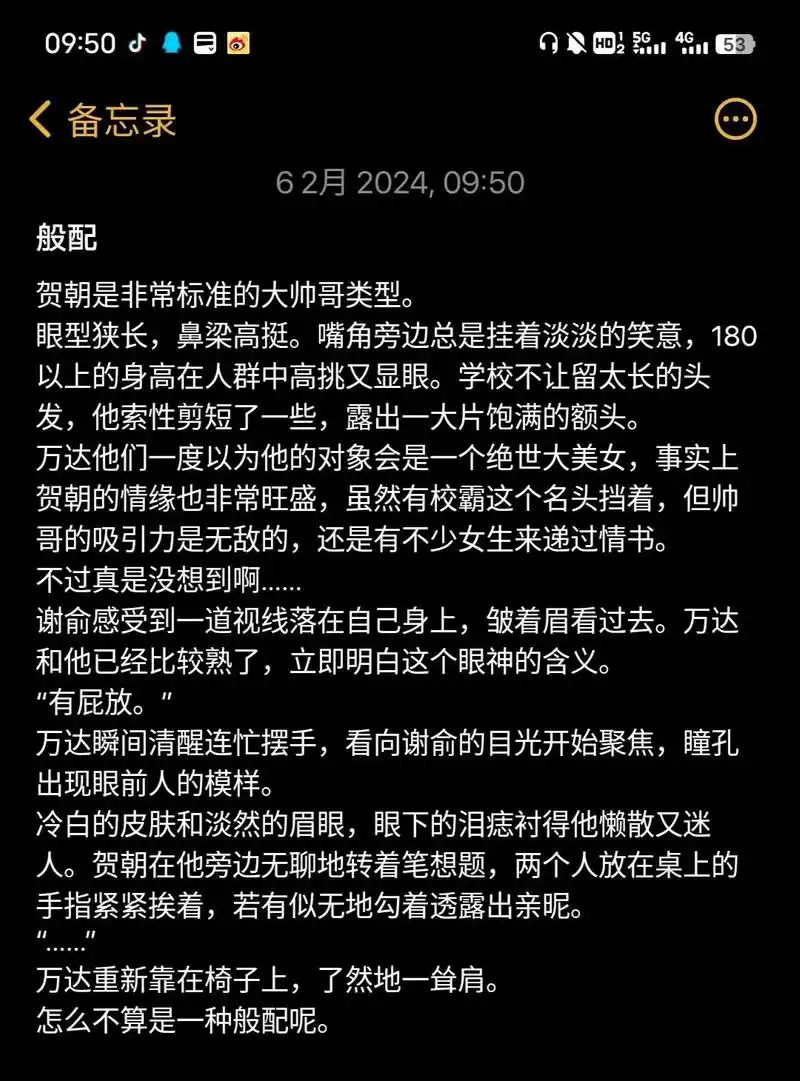Screen dimensions: 800x1081
Task: Tap the battery indicator showing 53
Action: tap(737, 44)
